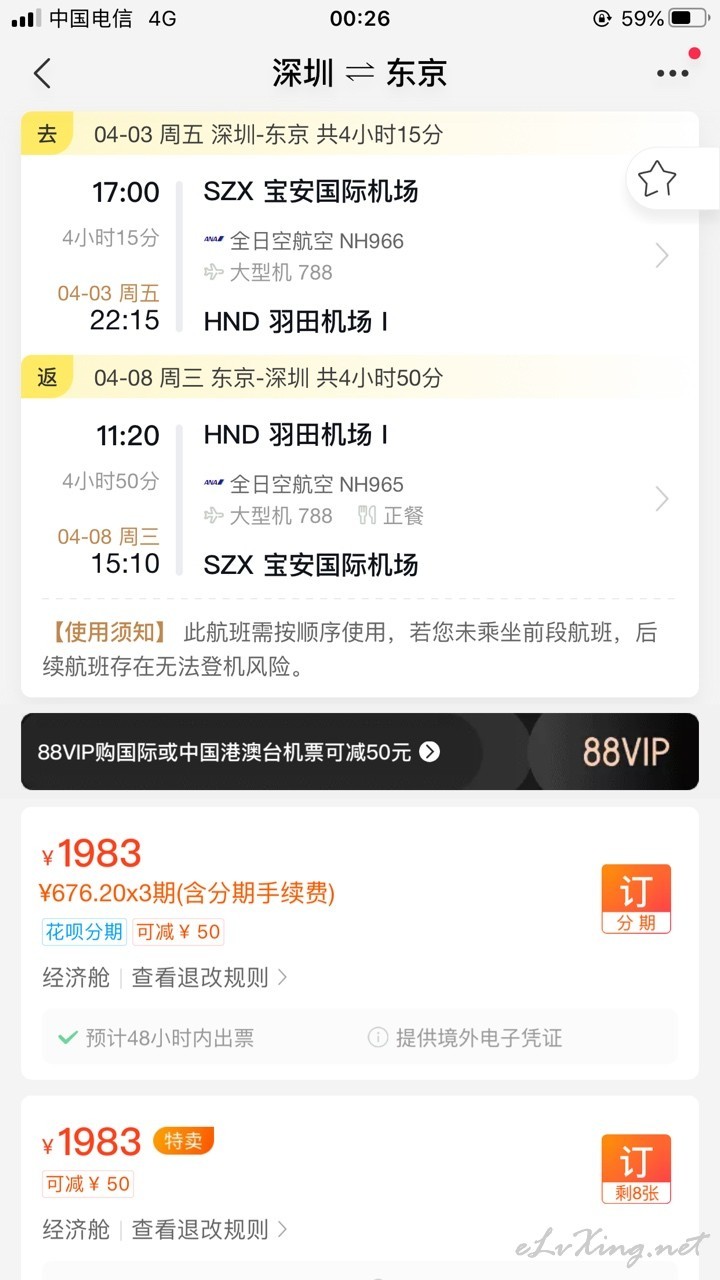View refund rules for the installment fare
This screenshot has height=1280, width=720.
coord(209,977)
